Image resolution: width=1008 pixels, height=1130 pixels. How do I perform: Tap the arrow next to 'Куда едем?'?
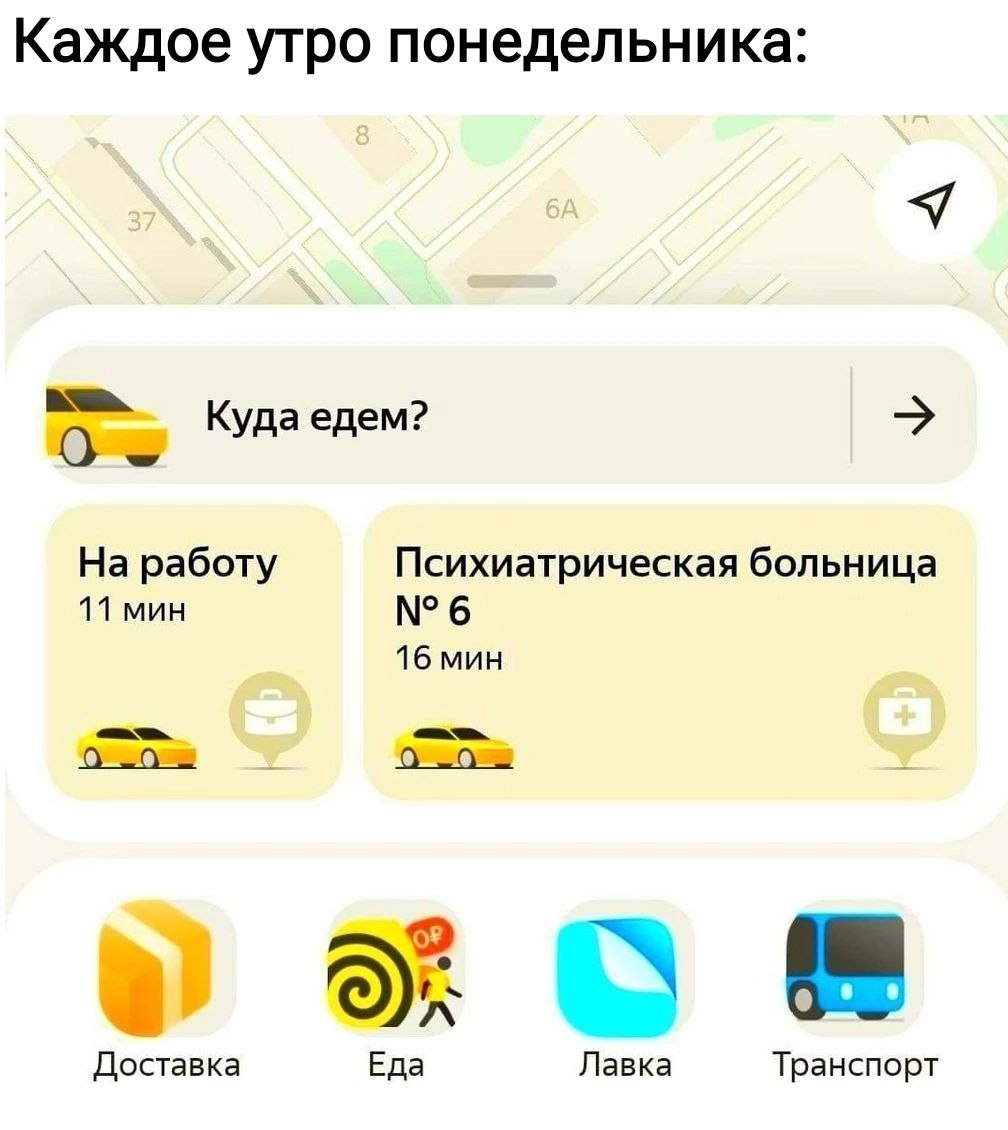915,415
